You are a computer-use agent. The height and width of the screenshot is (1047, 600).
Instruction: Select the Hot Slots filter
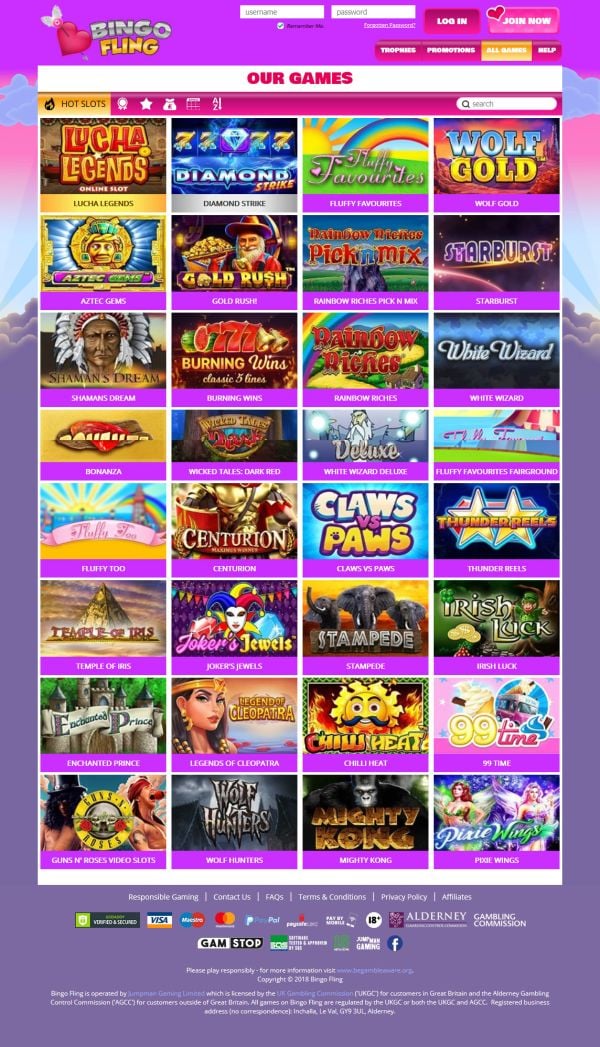coord(75,103)
